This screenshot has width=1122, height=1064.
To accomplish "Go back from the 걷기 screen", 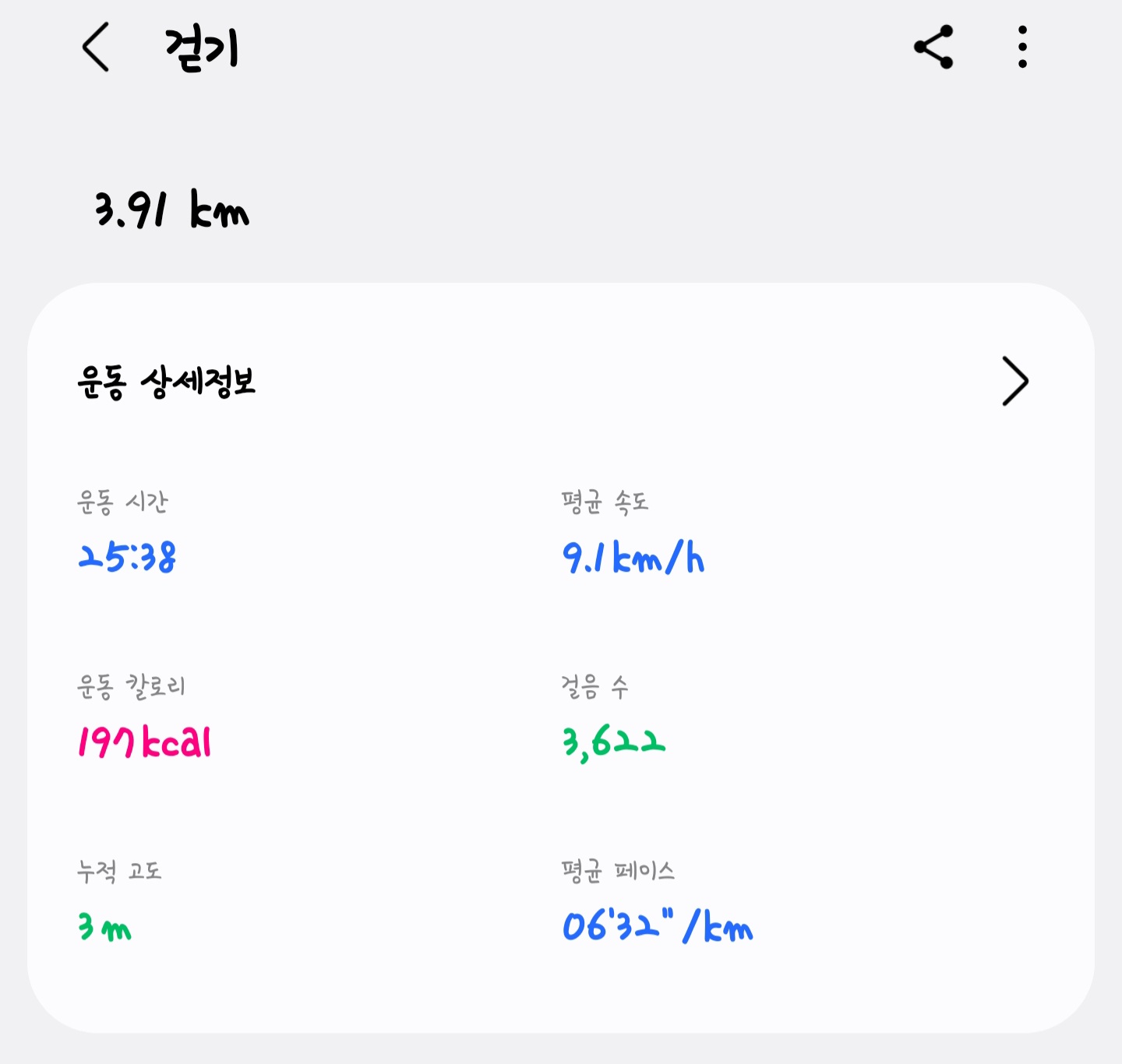I will click(x=96, y=48).
